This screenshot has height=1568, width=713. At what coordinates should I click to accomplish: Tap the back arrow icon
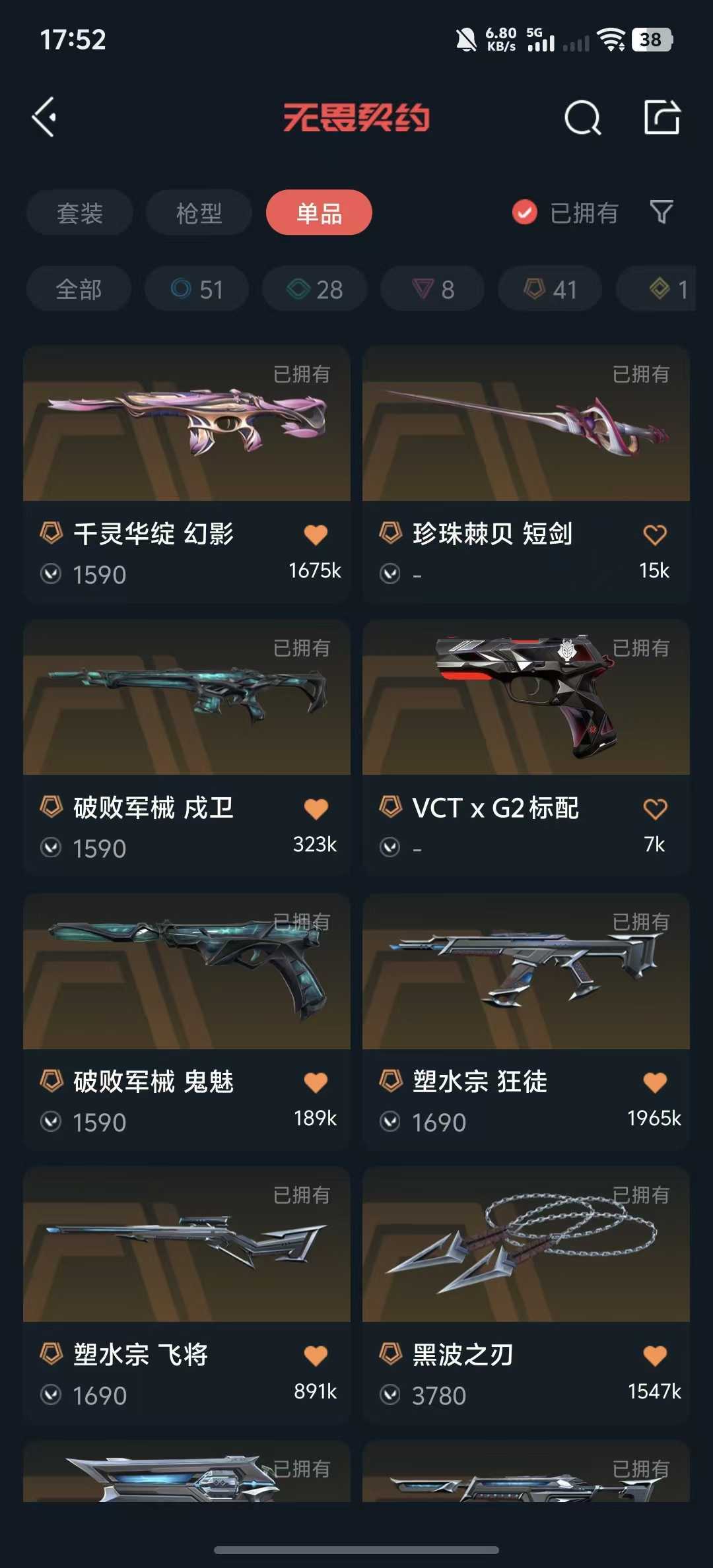pos(44,117)
